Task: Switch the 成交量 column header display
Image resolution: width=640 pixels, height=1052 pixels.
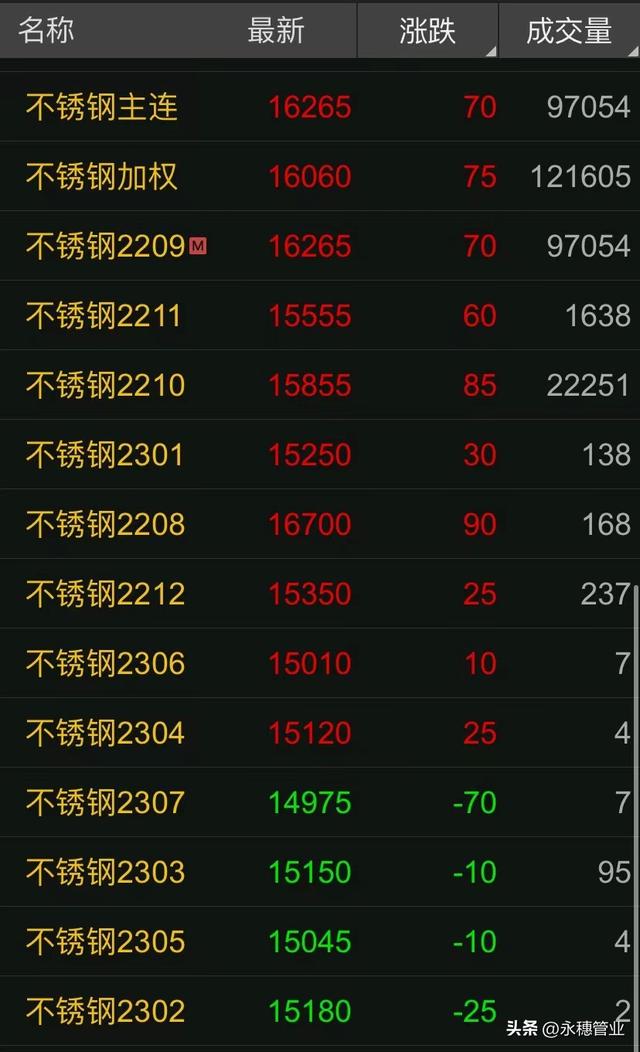Action: click(x=569, y=31)
